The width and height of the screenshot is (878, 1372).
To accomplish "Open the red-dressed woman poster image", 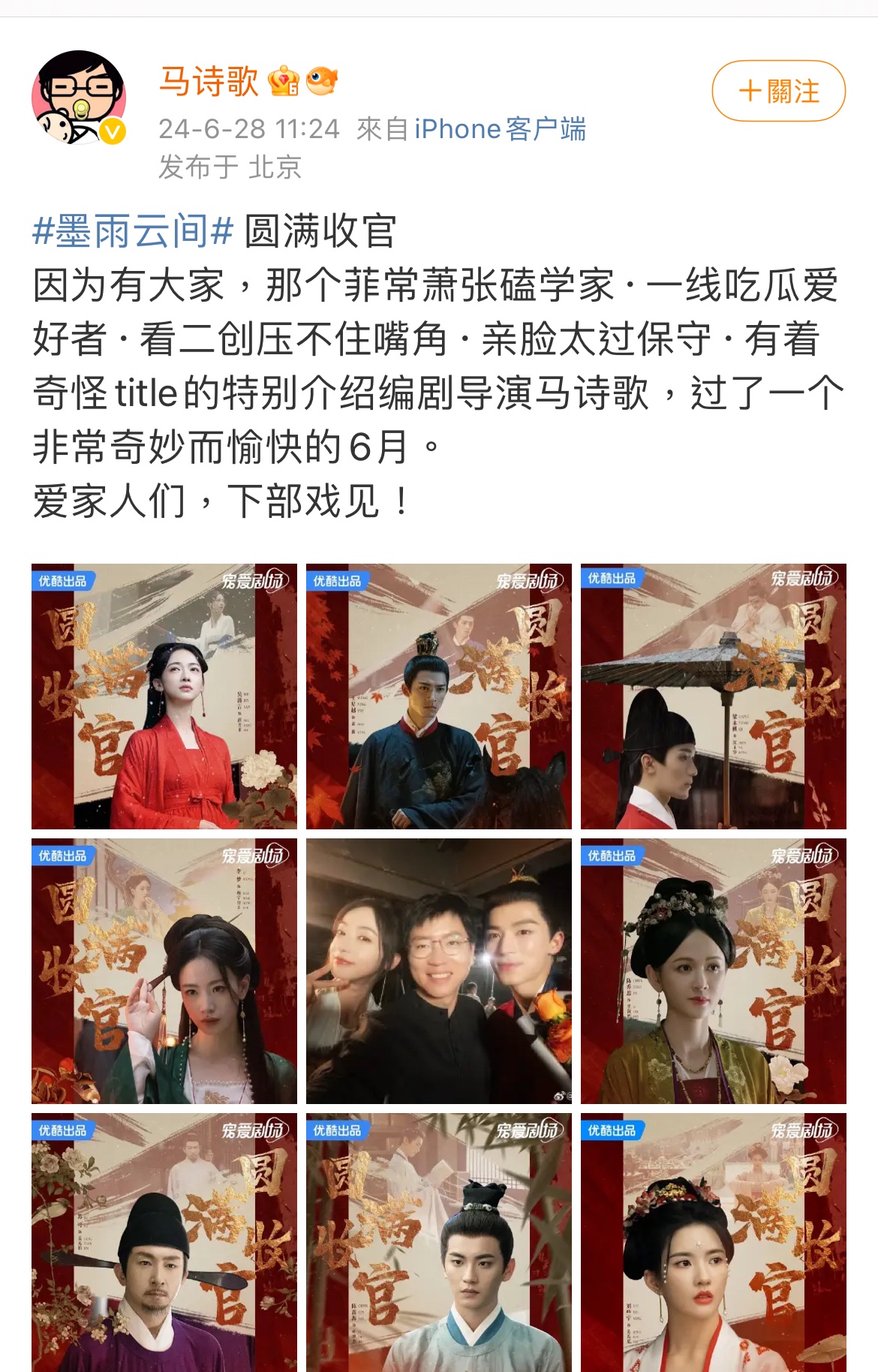I will coord(164,696).
